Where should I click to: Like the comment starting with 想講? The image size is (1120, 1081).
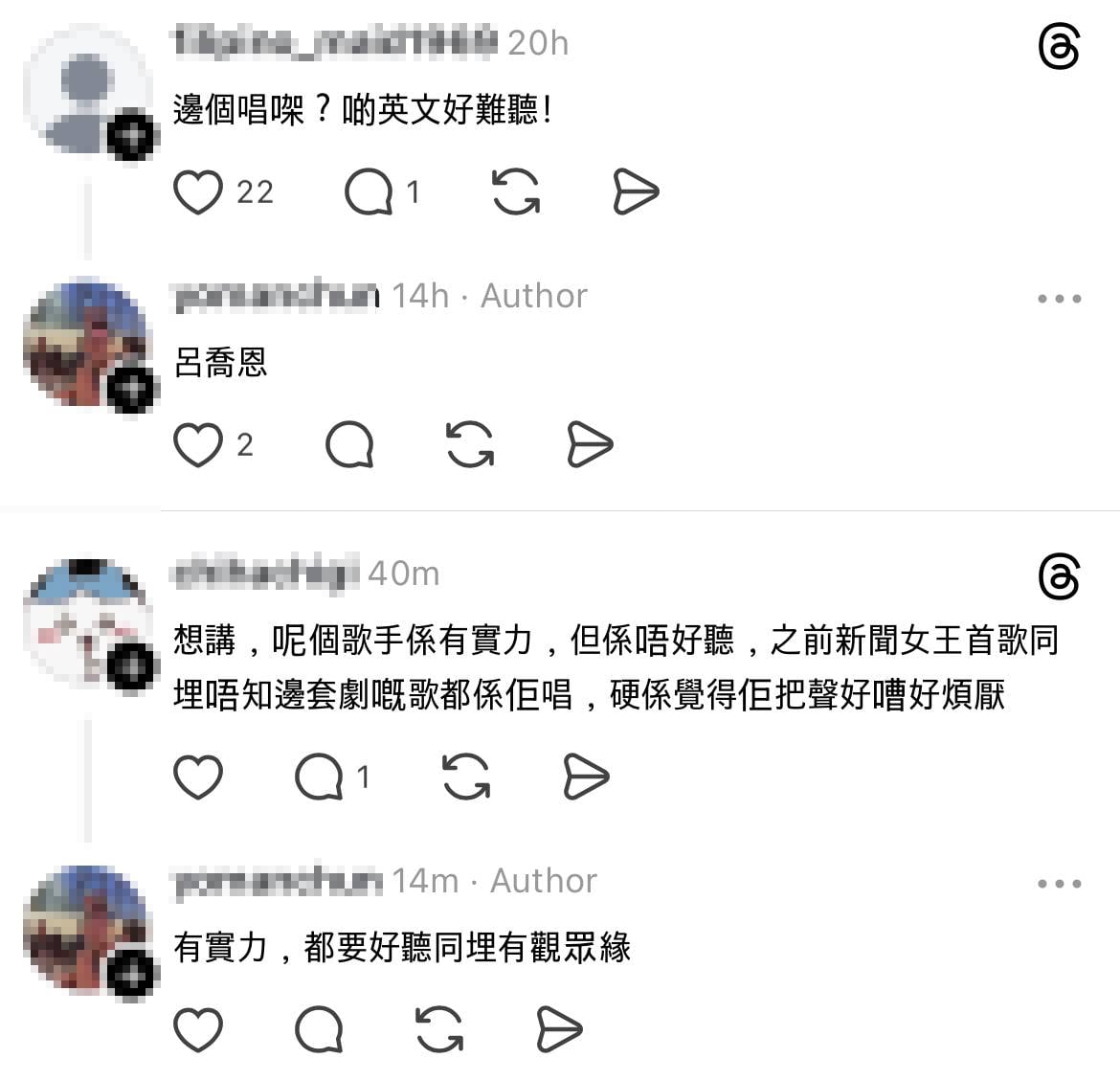198,777
